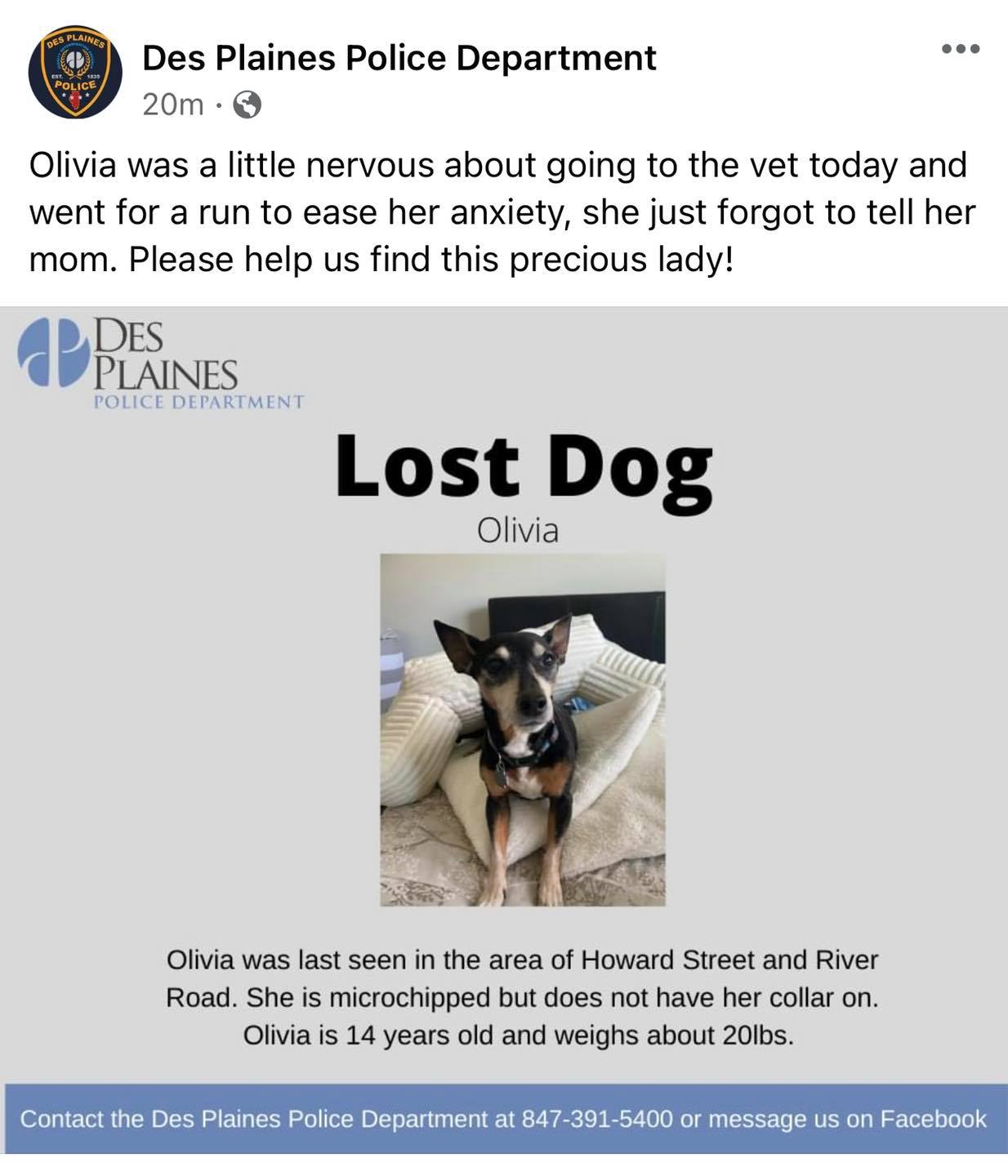Open the post's three-dot options menu

tap(961, 50)
